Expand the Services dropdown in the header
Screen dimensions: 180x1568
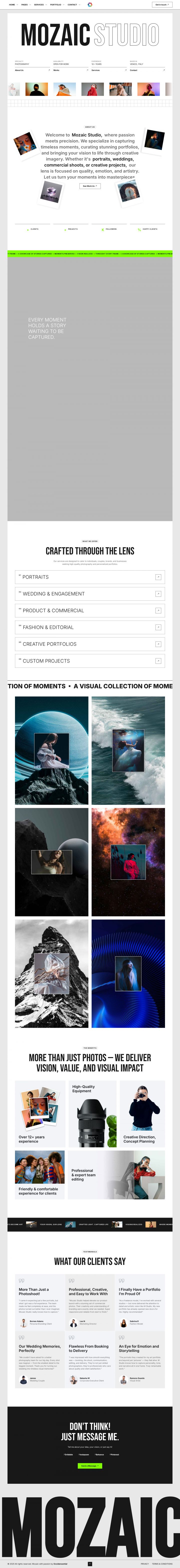click(x=40, y=4)
